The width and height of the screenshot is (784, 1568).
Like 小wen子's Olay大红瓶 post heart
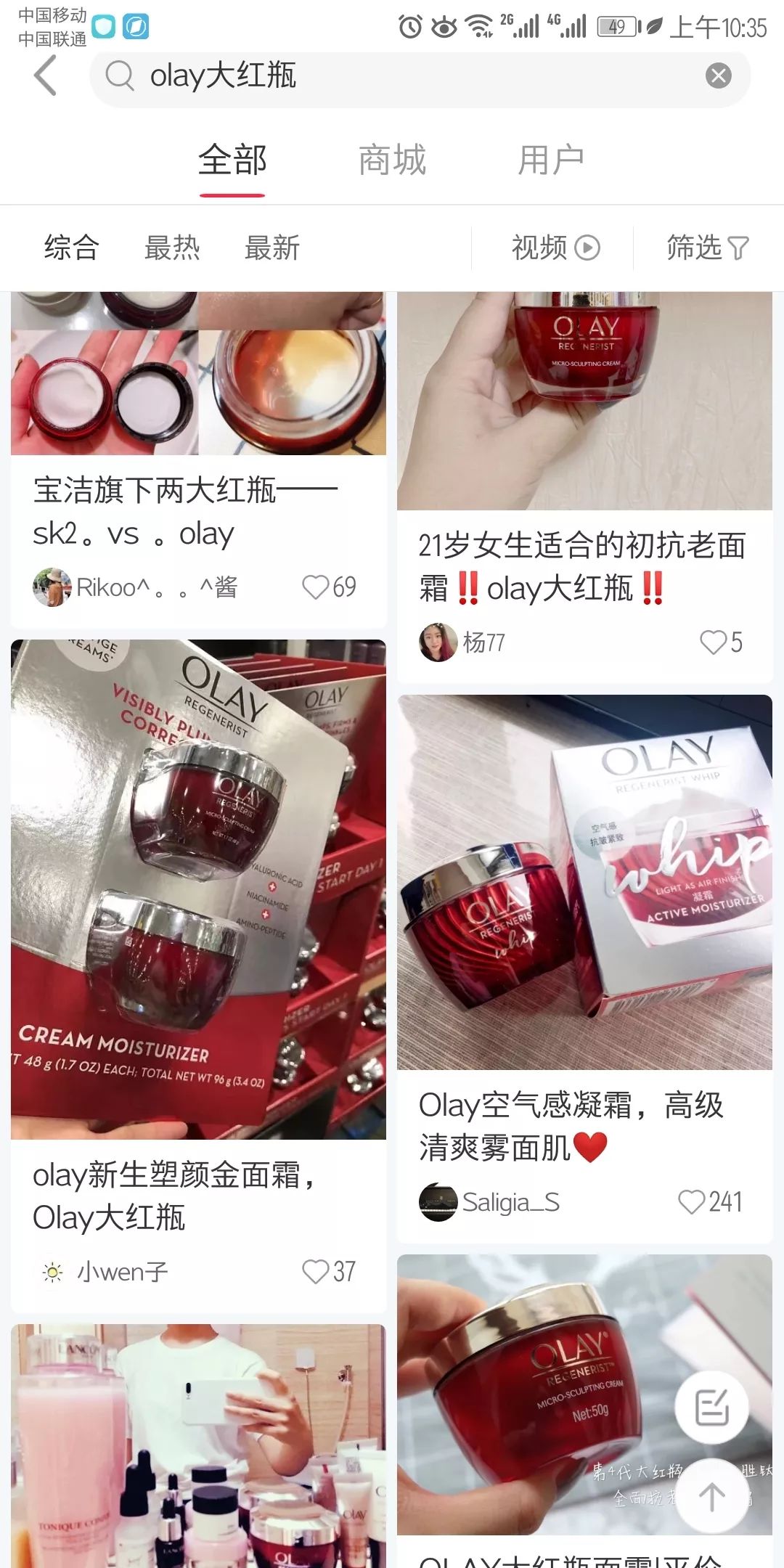click(x=316, y=1271)
